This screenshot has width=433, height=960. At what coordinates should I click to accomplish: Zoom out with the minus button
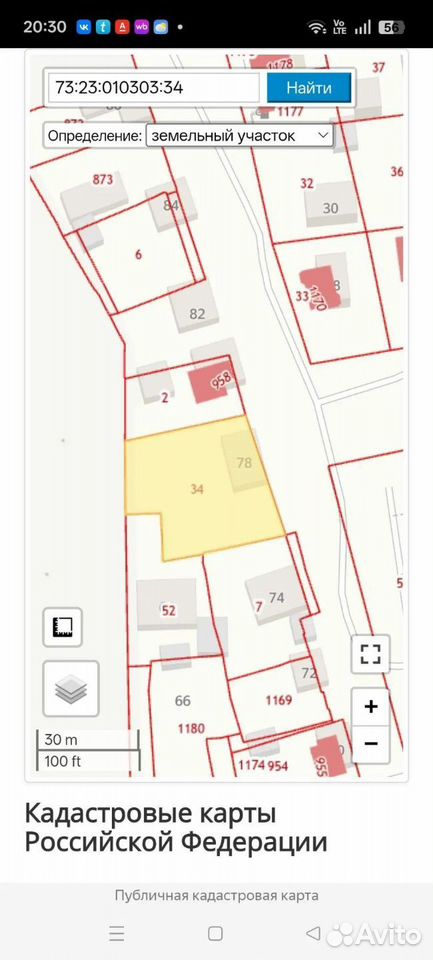pyautogui.click(x=371, y=744)
